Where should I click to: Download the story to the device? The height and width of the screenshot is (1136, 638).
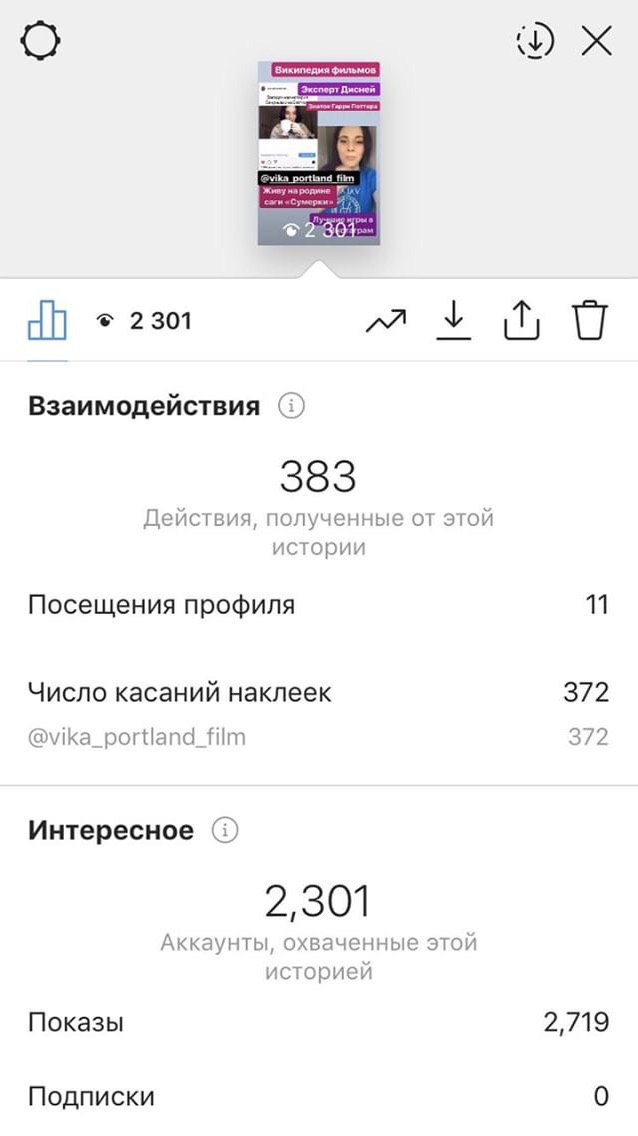click(x=453, y=321)
